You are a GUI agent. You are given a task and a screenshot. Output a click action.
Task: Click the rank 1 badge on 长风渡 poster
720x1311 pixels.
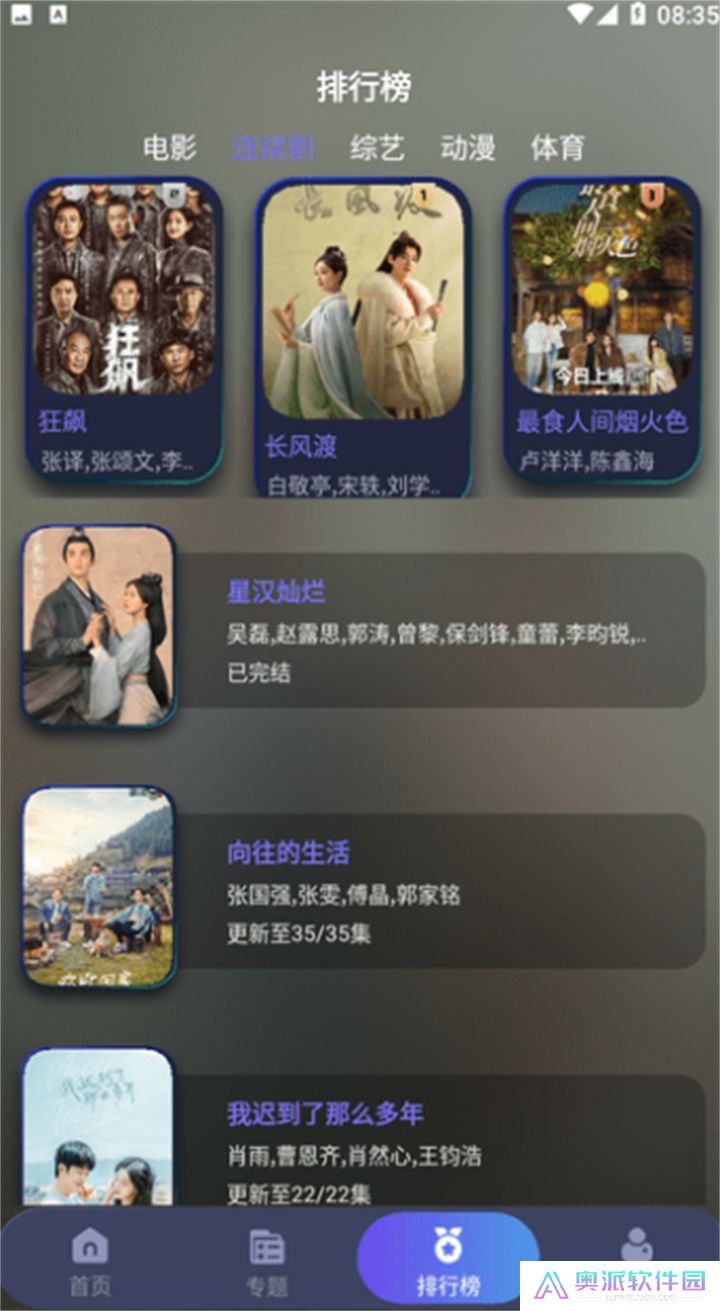[x=425, y=192]
